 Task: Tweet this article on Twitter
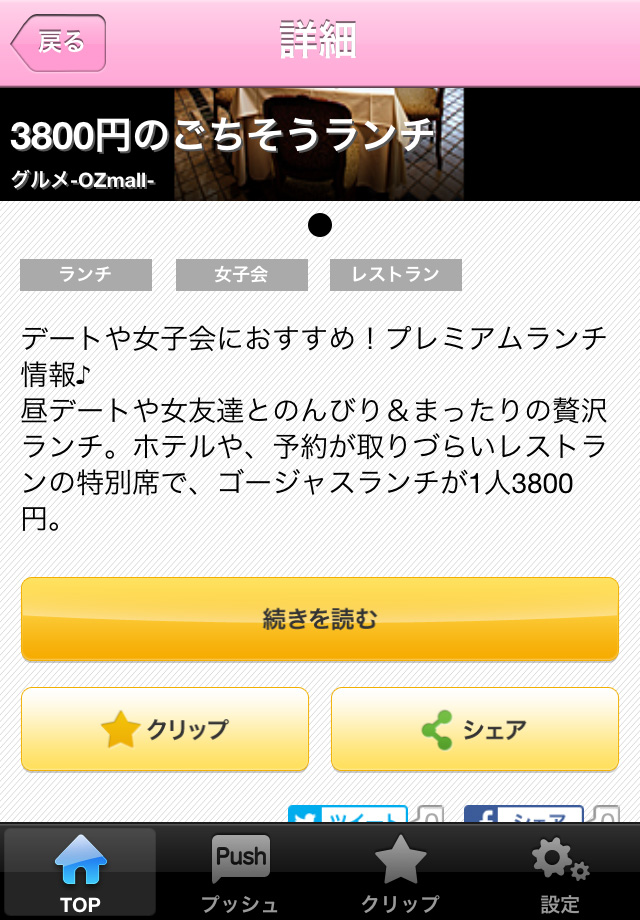point(348,814)
